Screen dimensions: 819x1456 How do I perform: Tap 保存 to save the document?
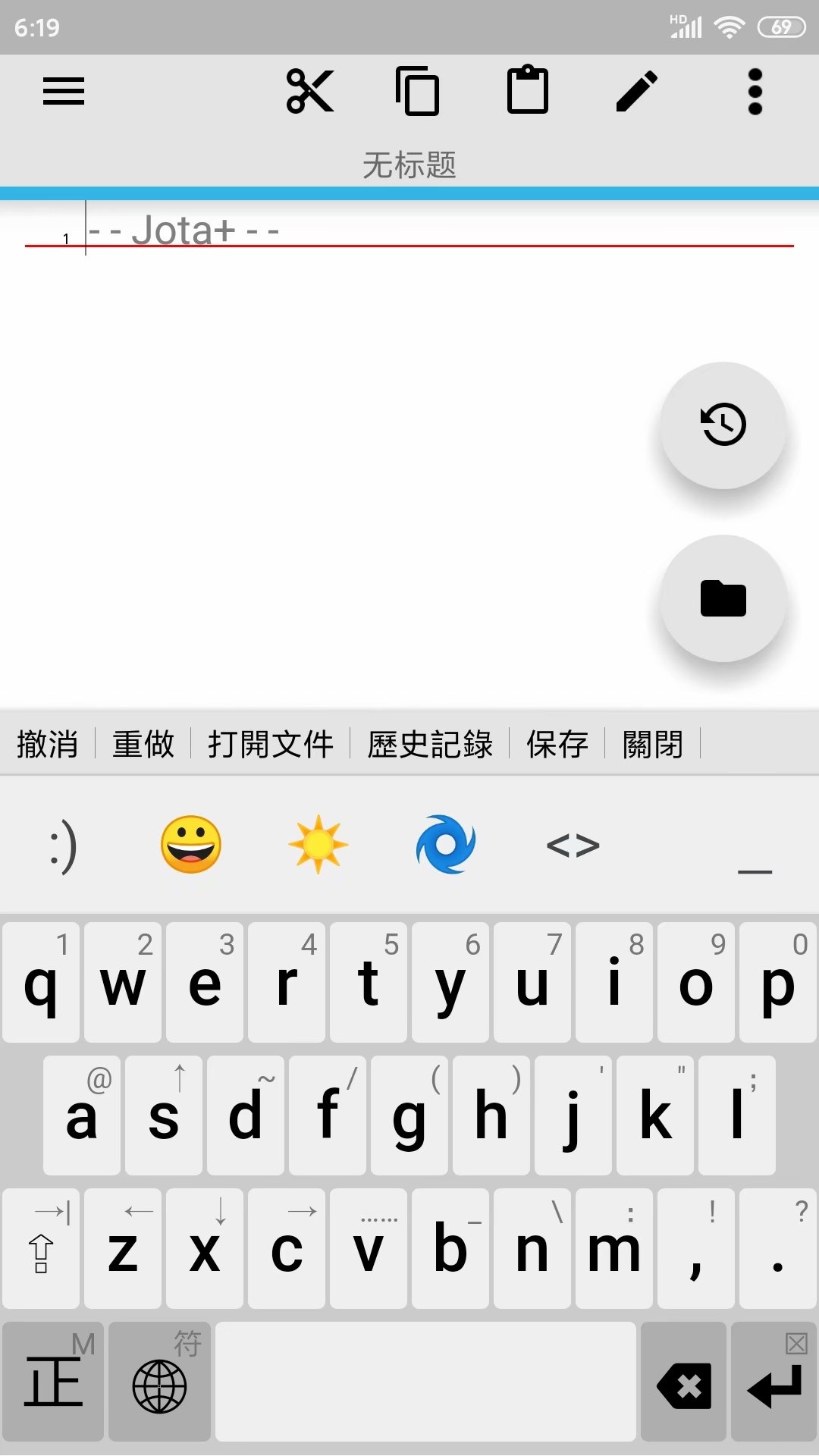tap(557, 744)
